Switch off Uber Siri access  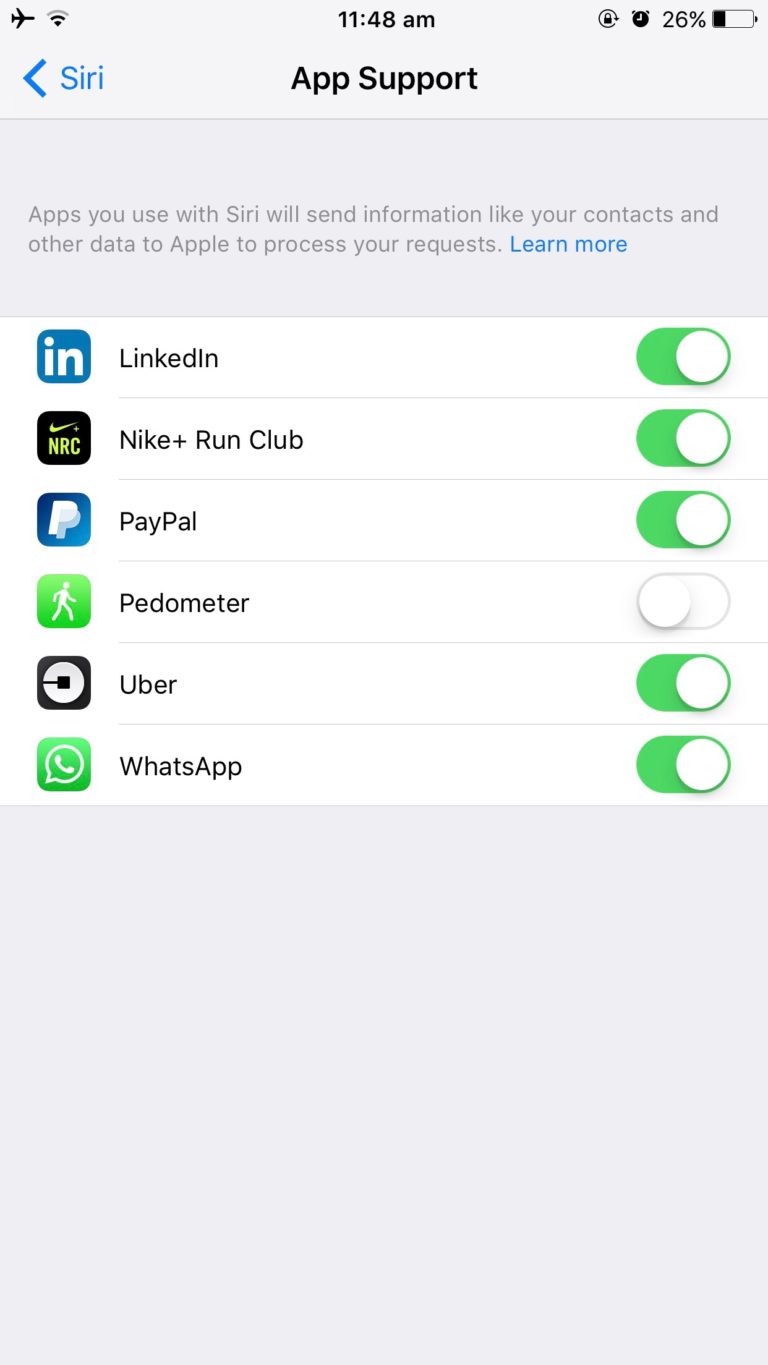pos(683,684)
